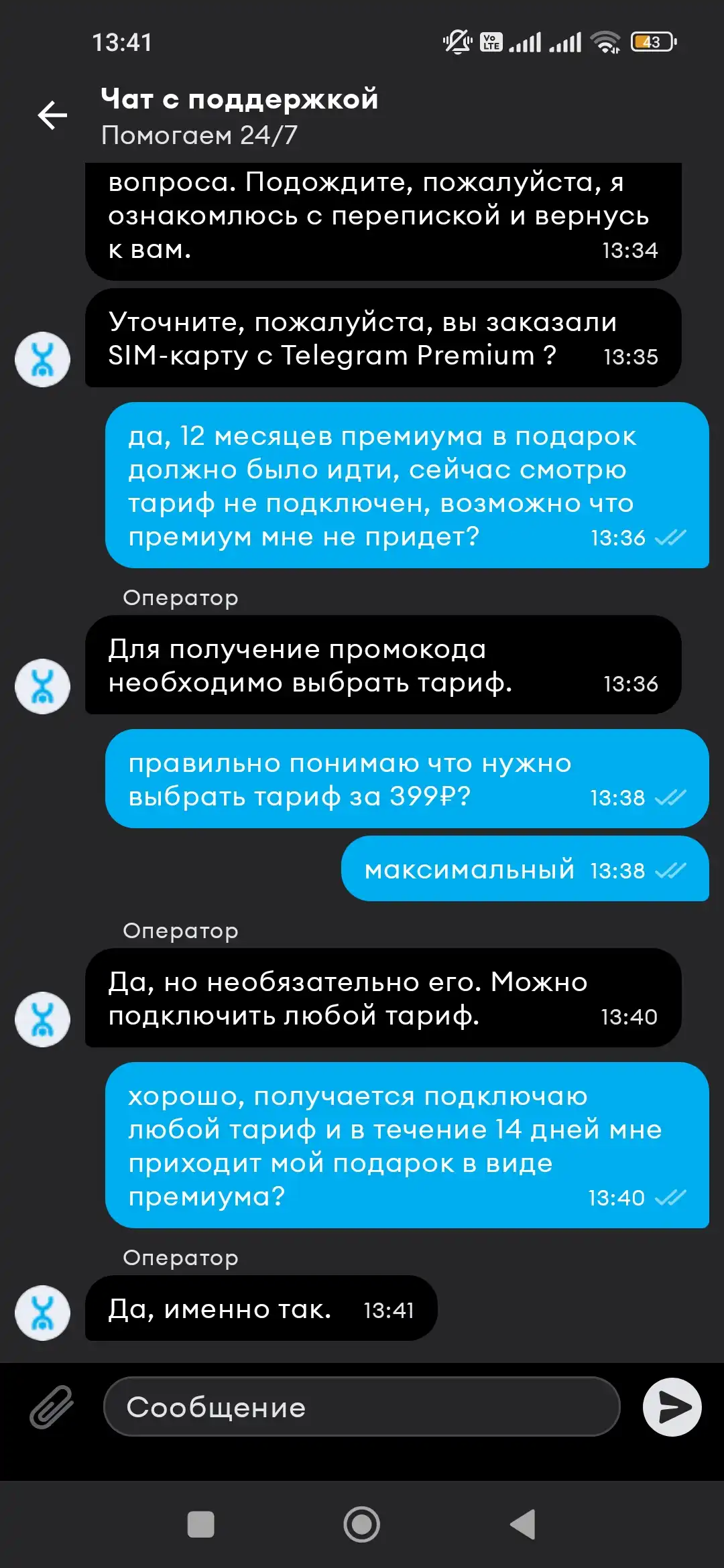The height and width of the screenshot is (1568, 724).
Task: Go back from the support chat
Action: tap(52, 115)
